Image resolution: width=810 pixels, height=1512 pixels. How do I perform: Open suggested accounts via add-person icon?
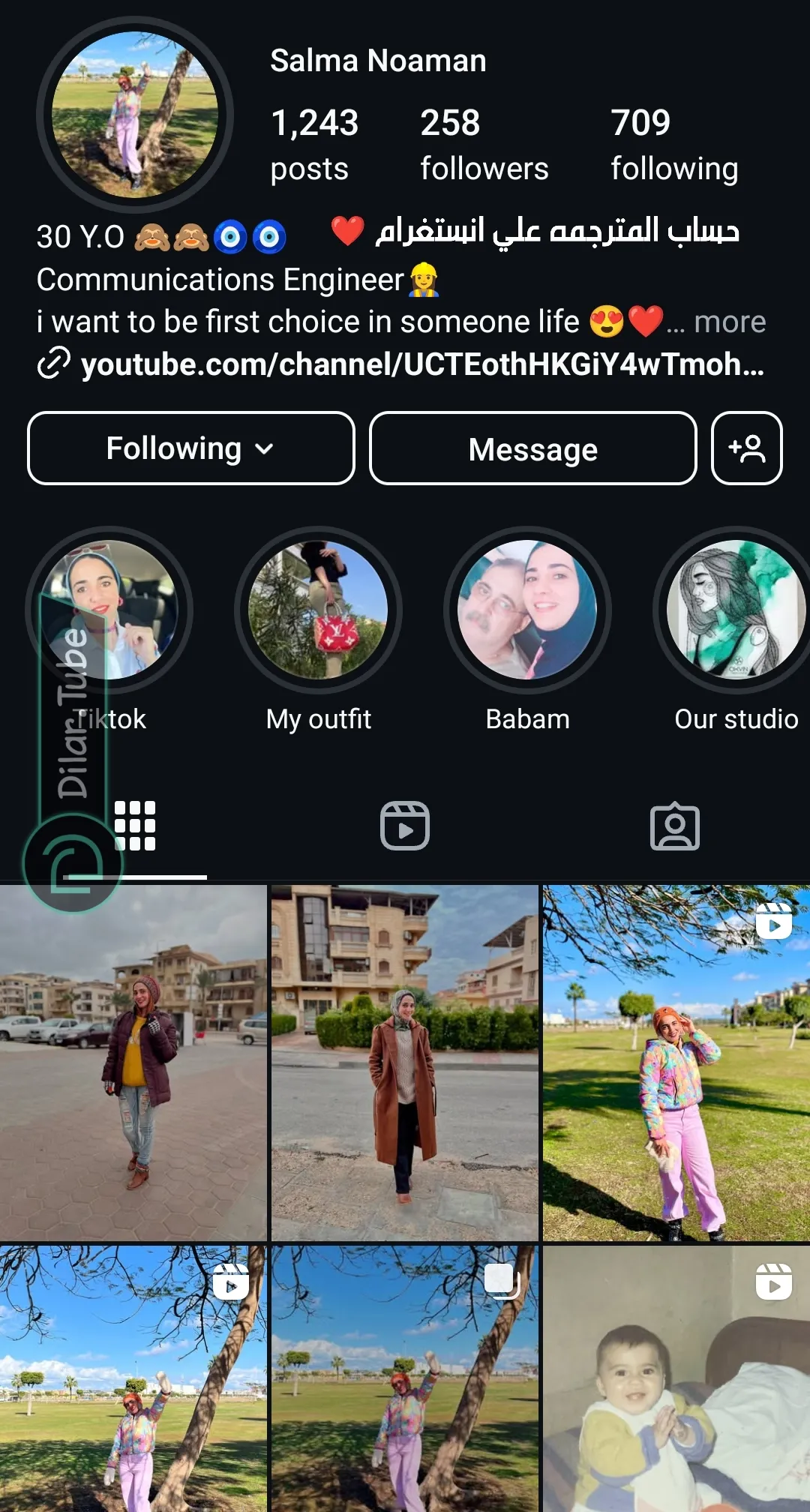(747, 448)
